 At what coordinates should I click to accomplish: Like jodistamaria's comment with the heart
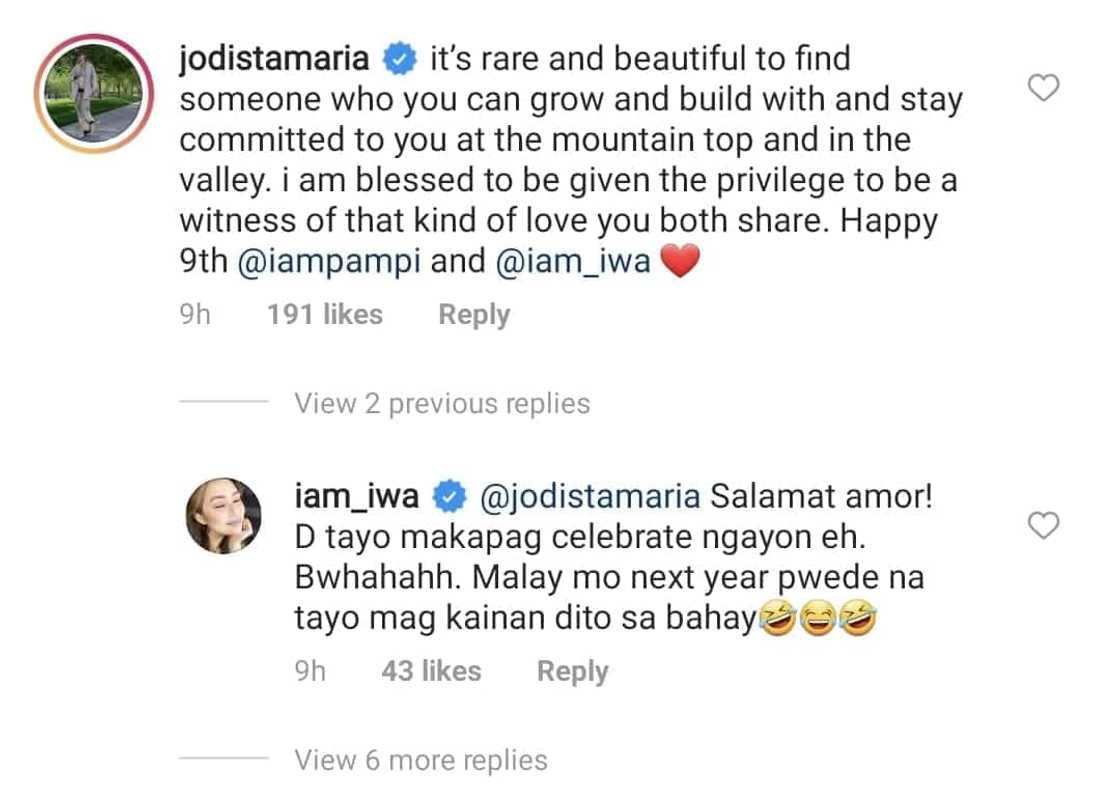[x=1044, y=89]
